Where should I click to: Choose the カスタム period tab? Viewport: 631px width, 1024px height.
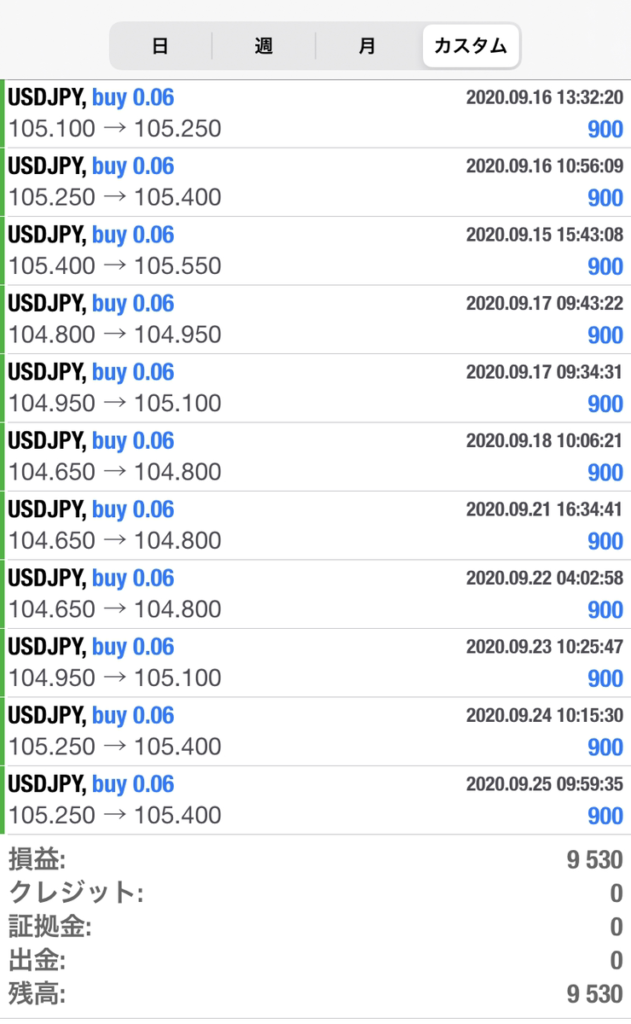(x=471, y=46)
